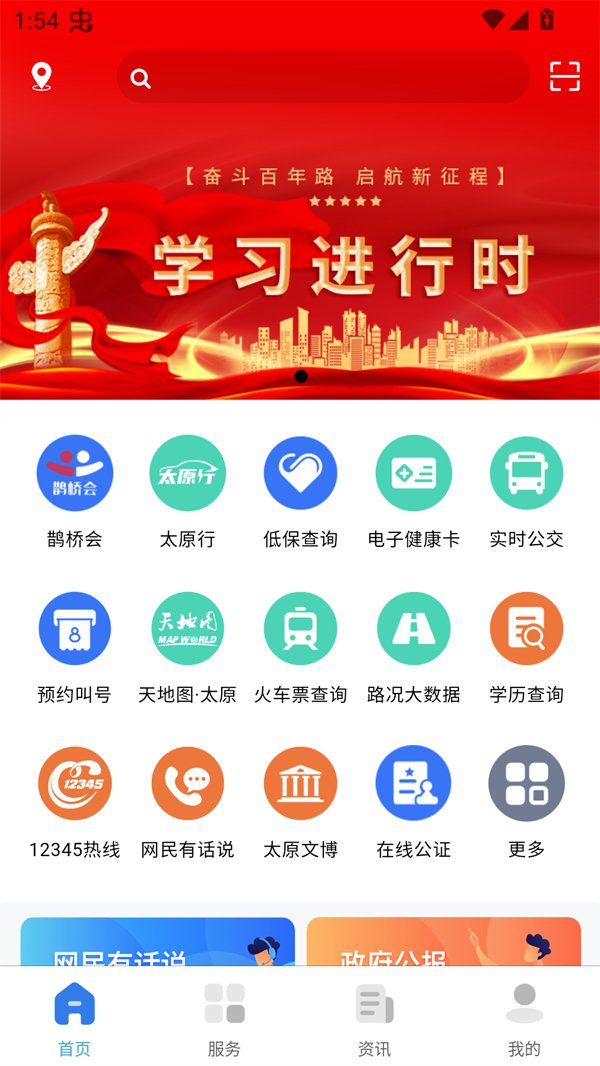Open 天地图·太原 map
The height and width of the screenshot is (1066, 600).
coord(187,629)
